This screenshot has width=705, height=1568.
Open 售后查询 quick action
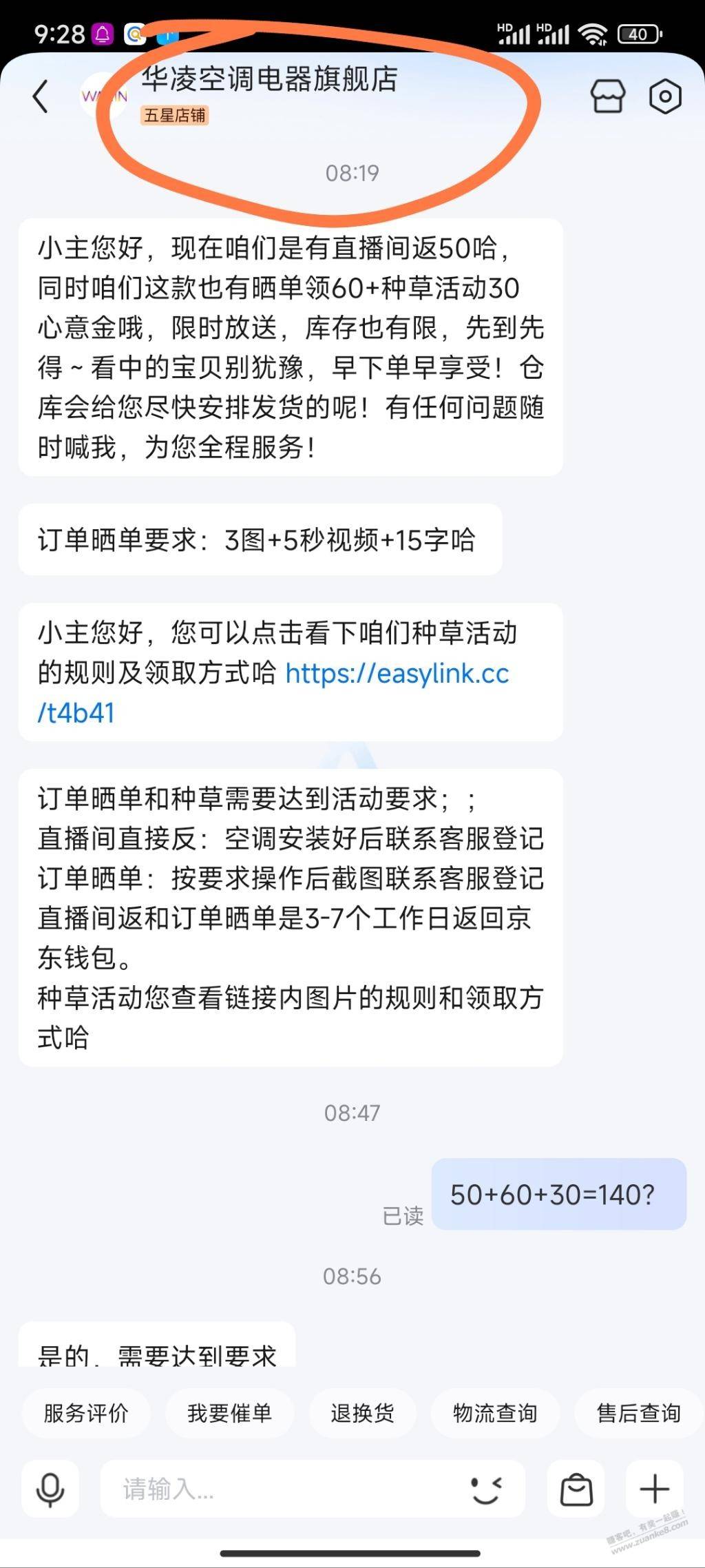coord(638,1413)
